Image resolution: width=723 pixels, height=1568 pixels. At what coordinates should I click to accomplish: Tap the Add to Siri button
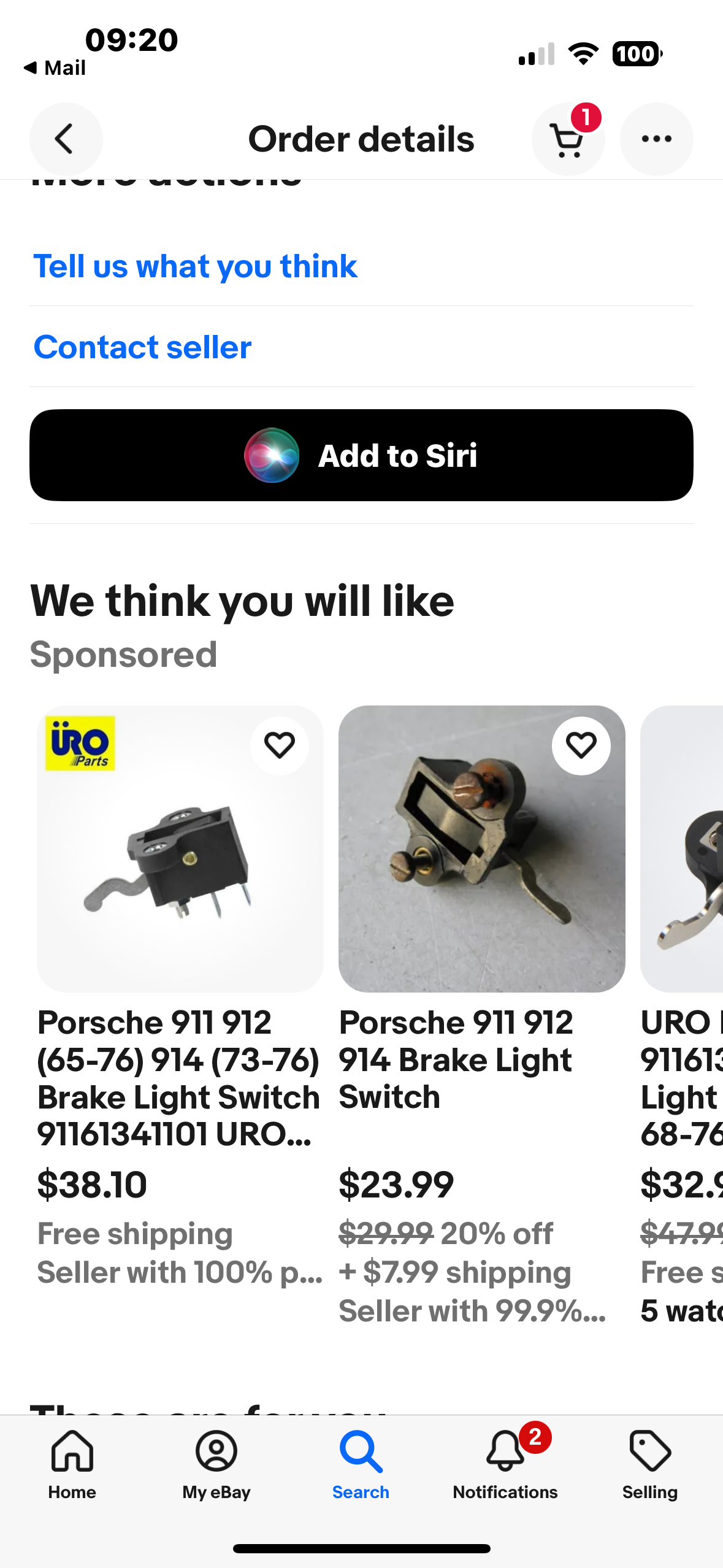tap(361, 455)
